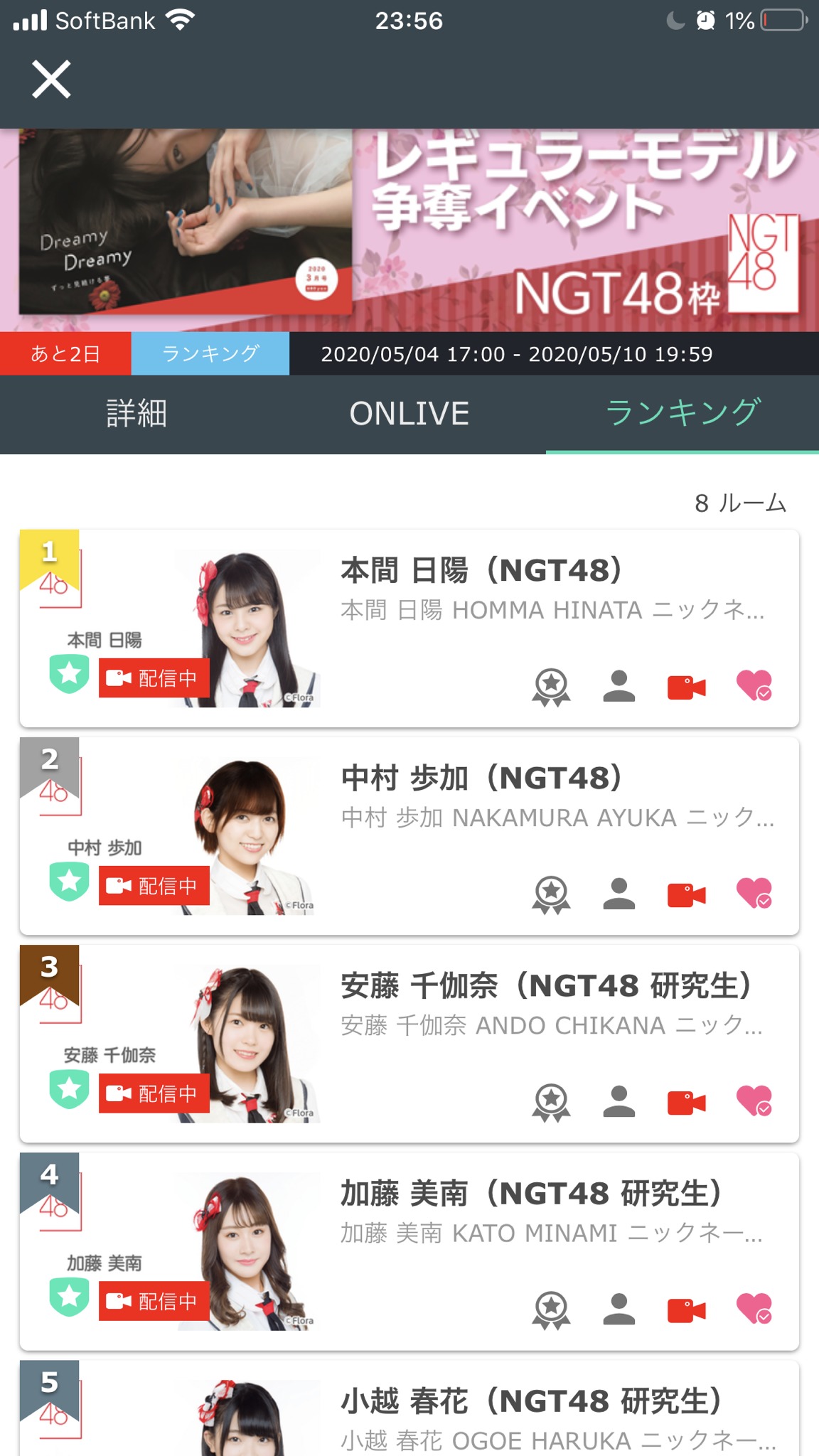View profile icon for 安藤 千伽奈

pyautogui.click(x=619, y=1102)
